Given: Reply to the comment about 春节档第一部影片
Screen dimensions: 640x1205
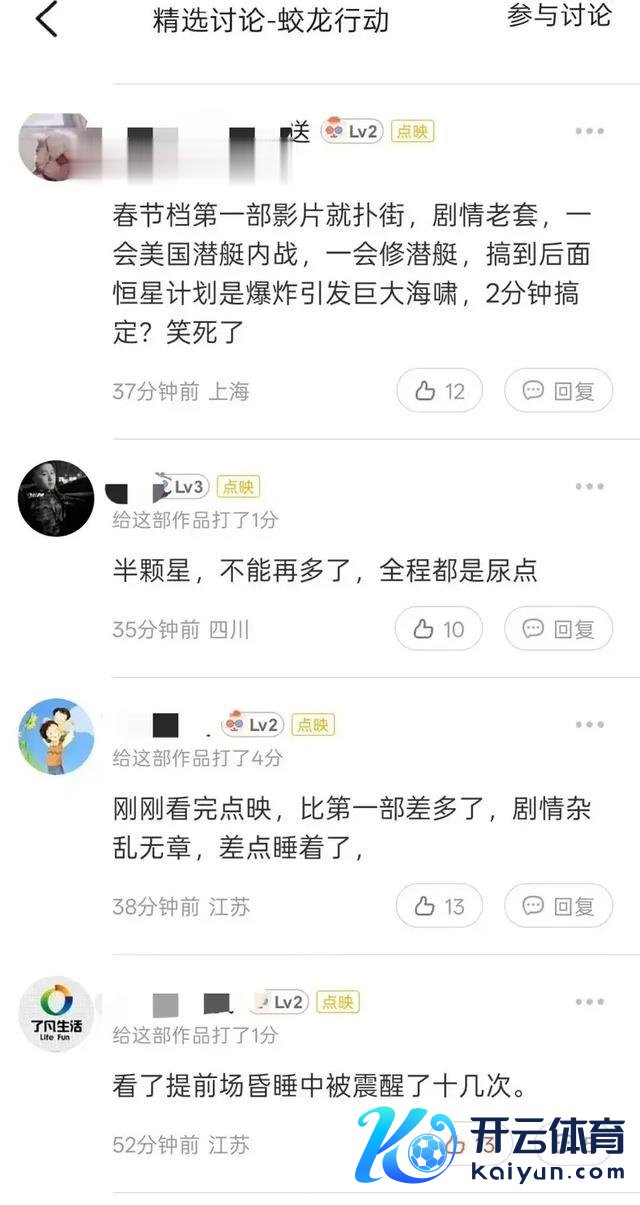Looking at the screenshot, I should (x=558, y=391).
